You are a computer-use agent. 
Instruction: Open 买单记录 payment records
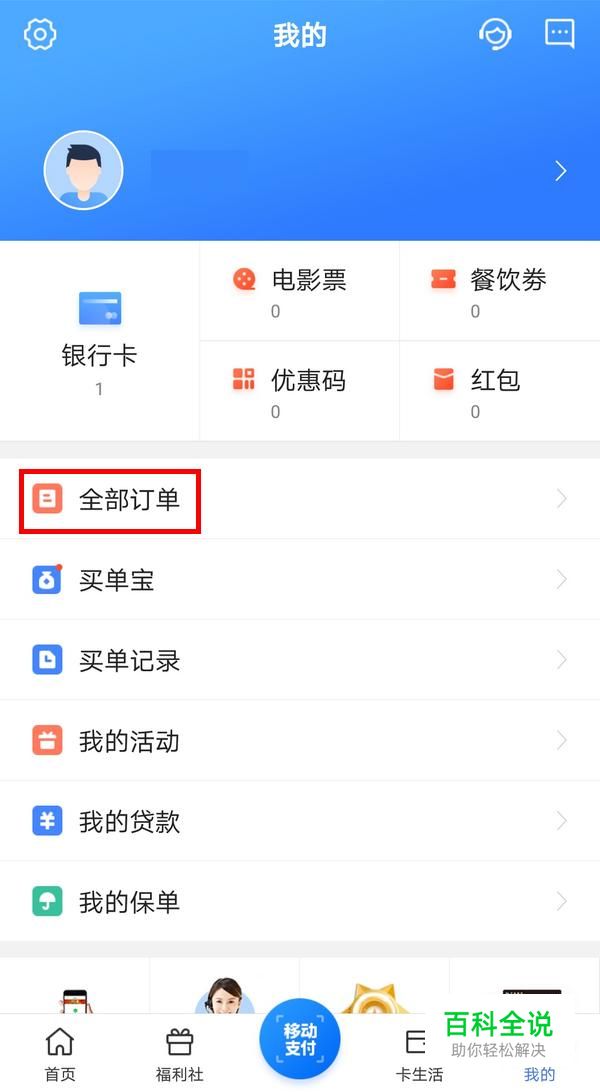click(300, 660)
